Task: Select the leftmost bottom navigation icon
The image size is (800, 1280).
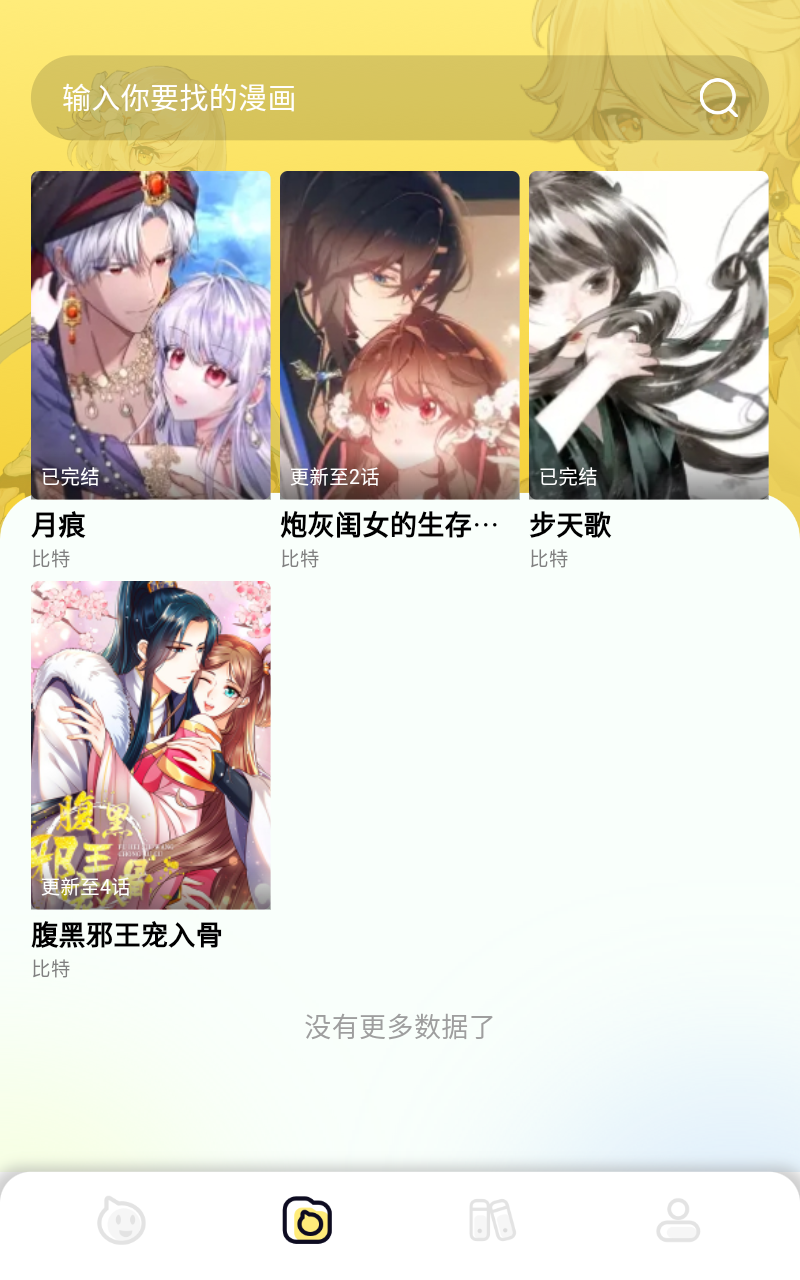Action: tap(124, 1221)
